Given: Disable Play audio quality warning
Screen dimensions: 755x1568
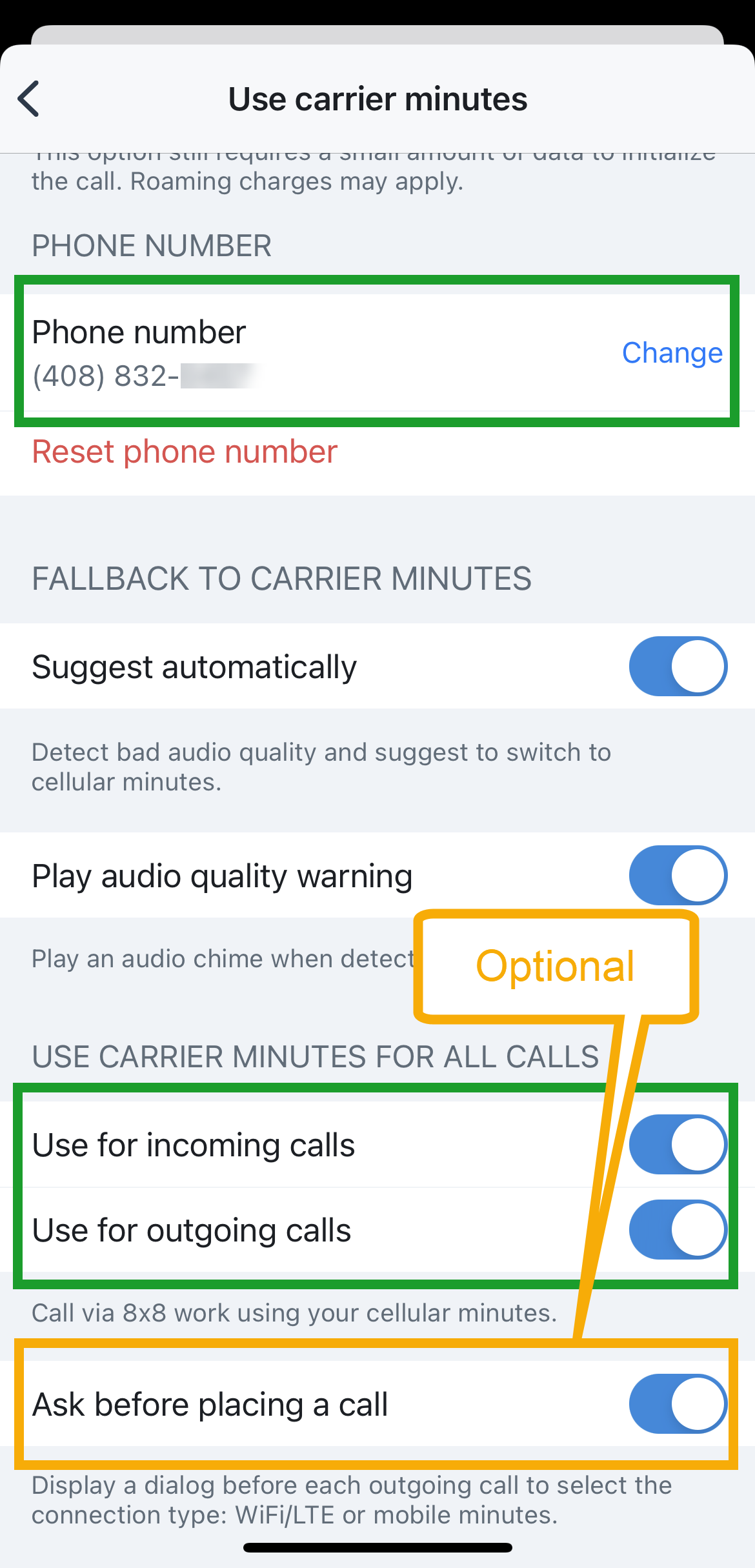Looking at the screenshot, I should (678, 876).
